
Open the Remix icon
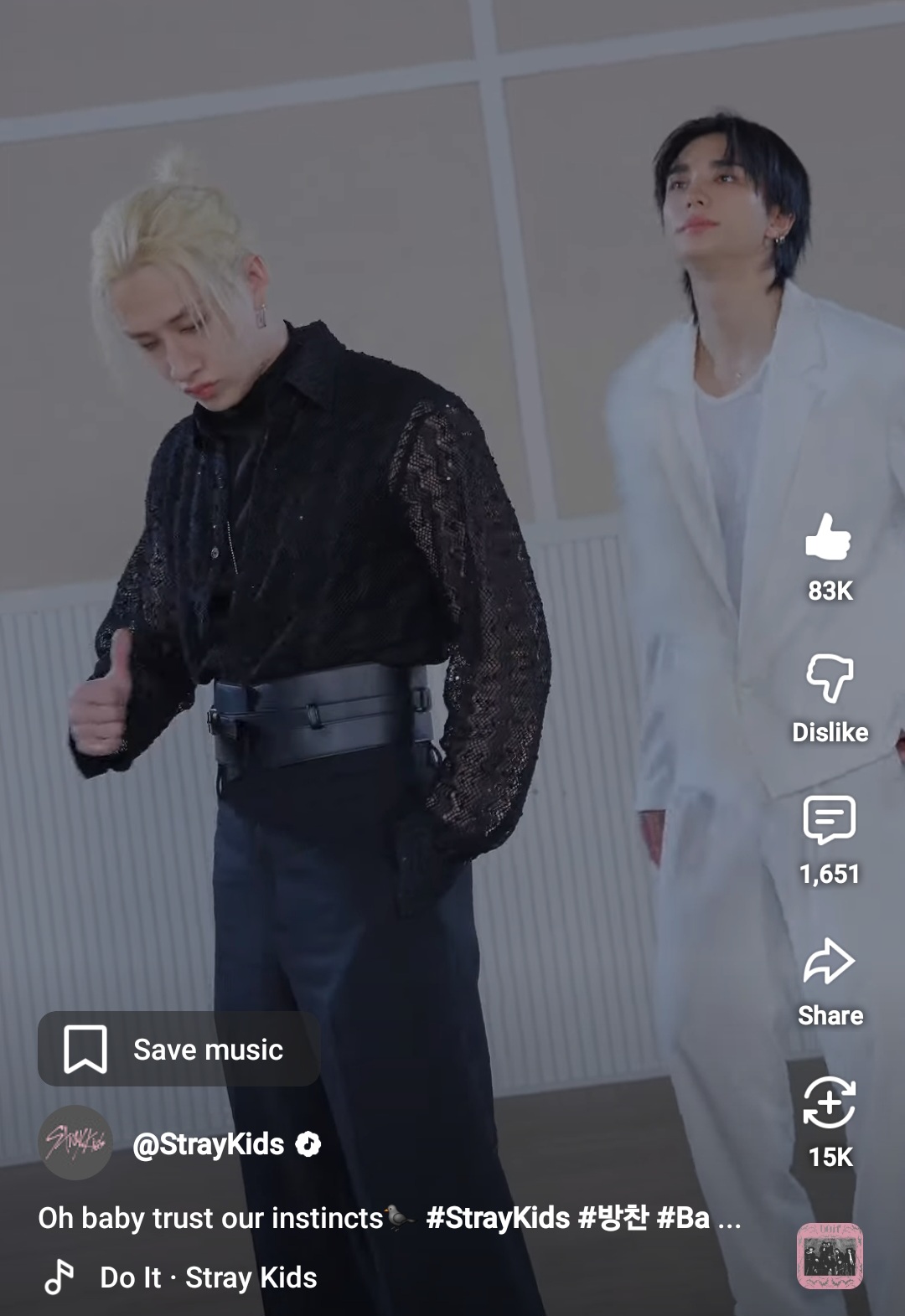(x=829, y=1104)
